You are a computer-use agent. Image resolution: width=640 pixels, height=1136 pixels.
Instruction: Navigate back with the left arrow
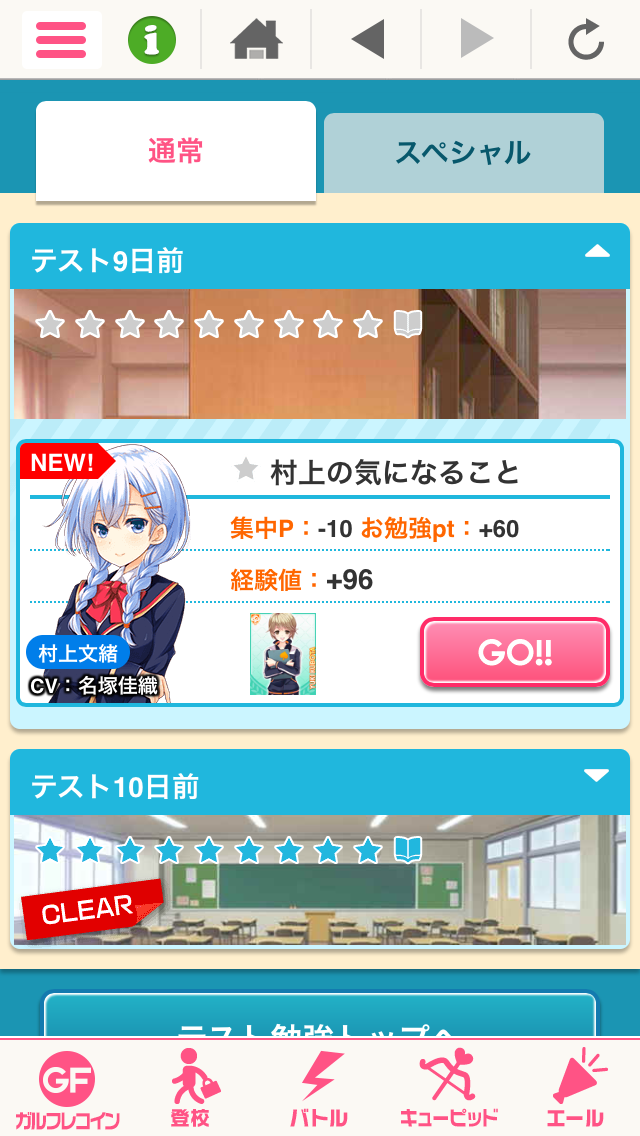(367, 40)
